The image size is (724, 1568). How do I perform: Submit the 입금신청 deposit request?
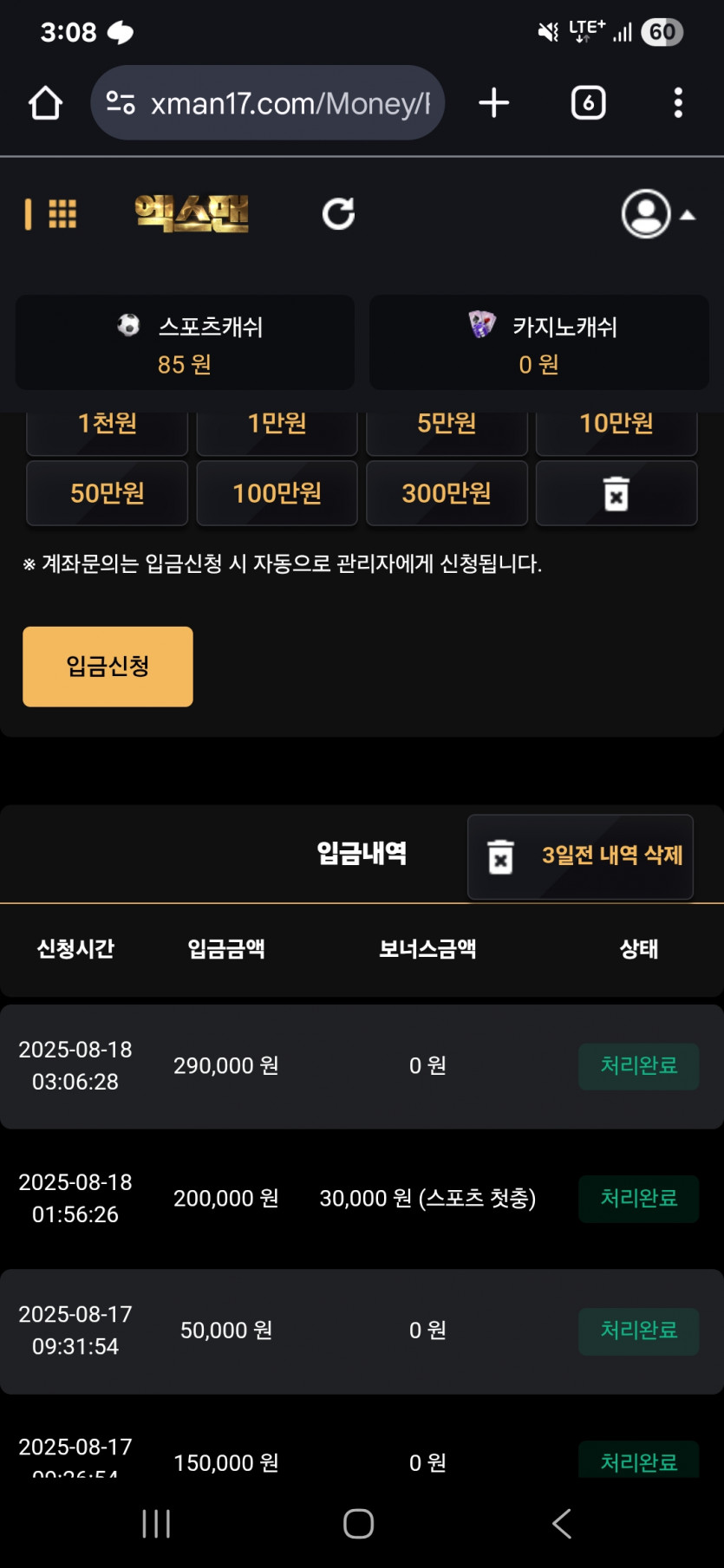click(x=108, y=667)
